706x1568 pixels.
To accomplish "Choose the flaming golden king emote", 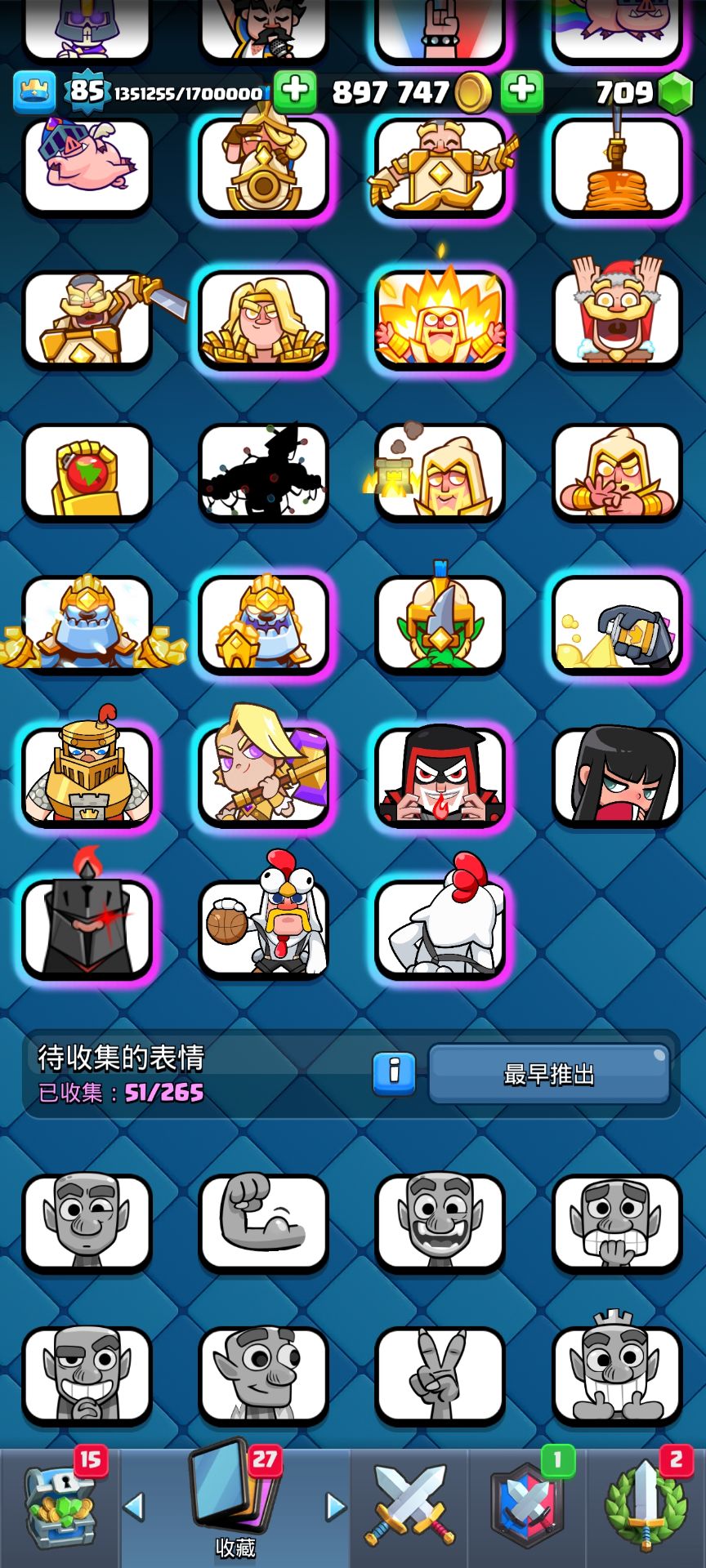I will (440, 318).
